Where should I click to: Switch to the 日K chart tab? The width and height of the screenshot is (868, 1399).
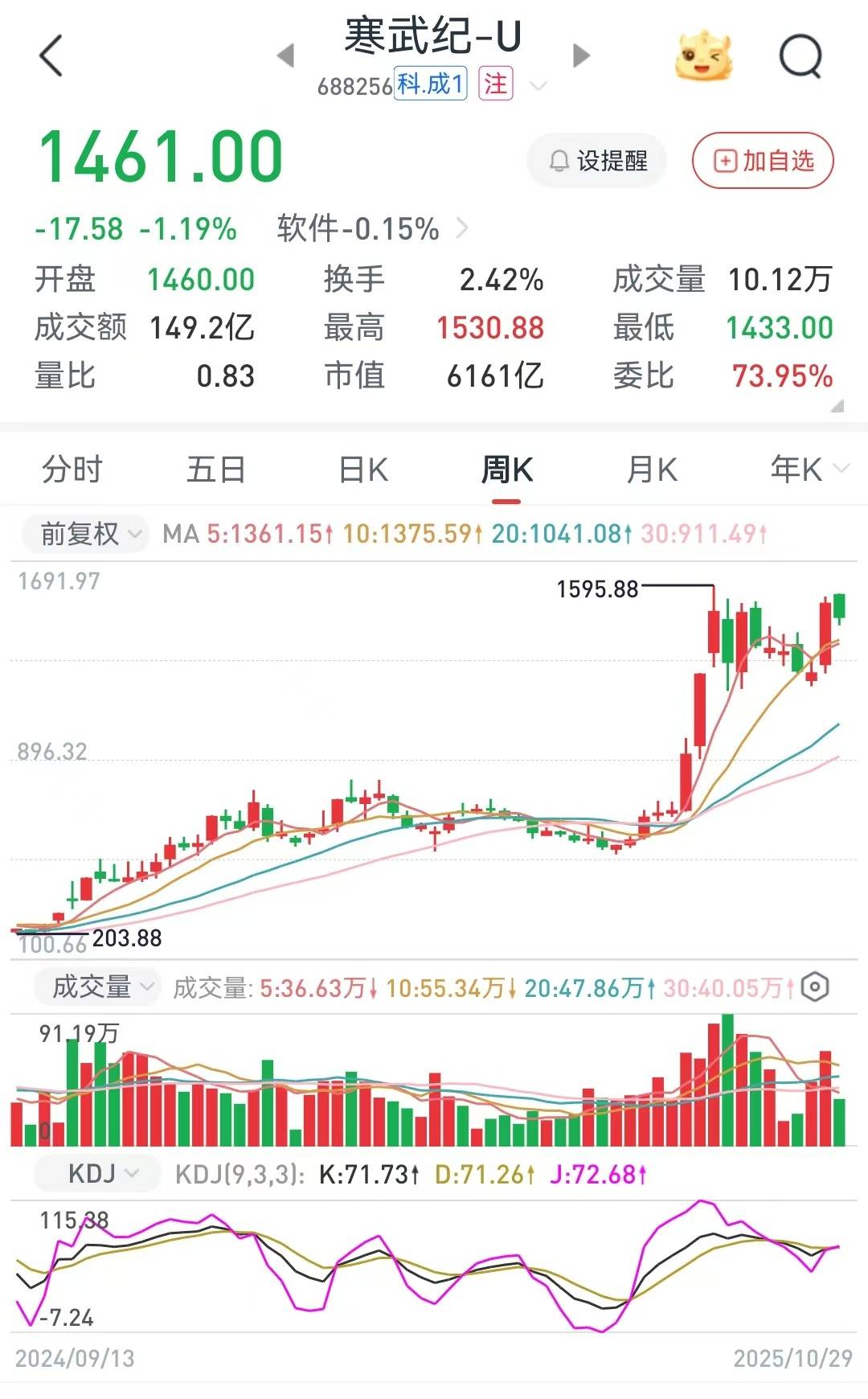coord(362,469)
